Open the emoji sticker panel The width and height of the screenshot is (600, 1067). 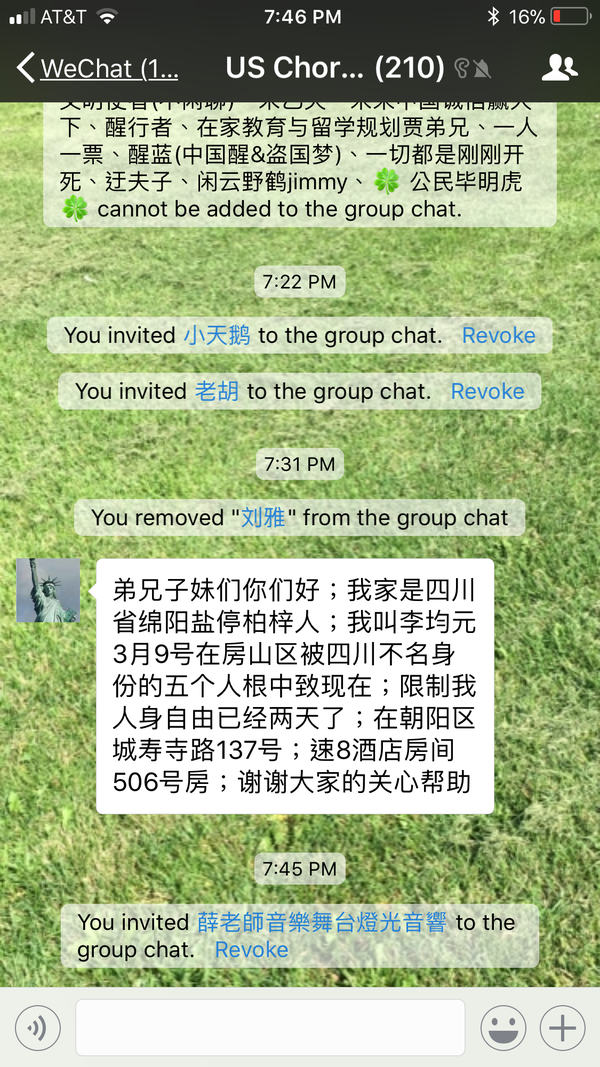(x=503, y=1027)
